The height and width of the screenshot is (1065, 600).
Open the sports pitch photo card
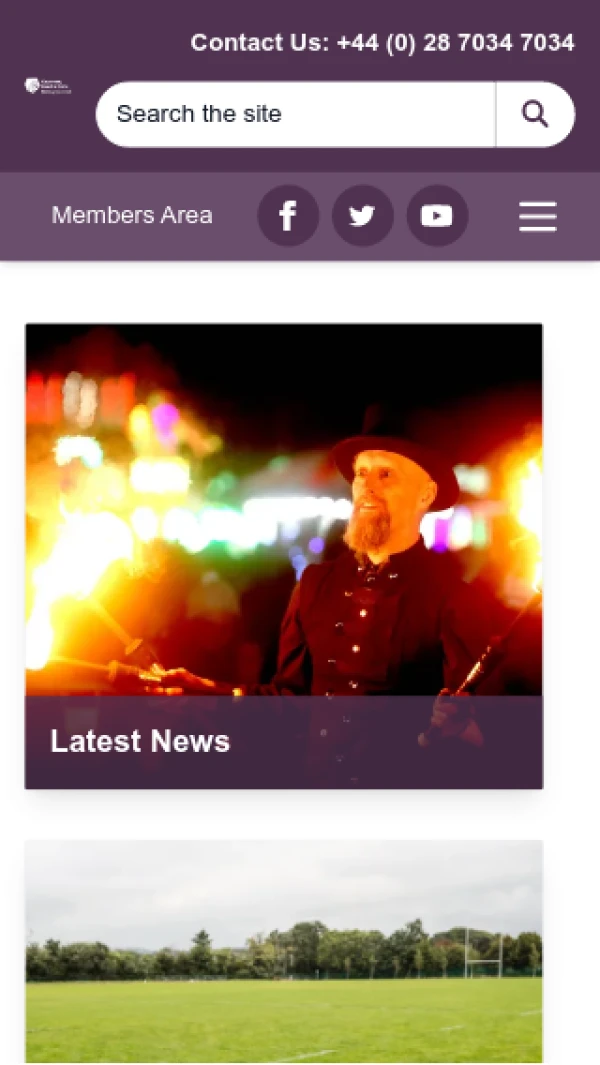[x=284, y=950]
